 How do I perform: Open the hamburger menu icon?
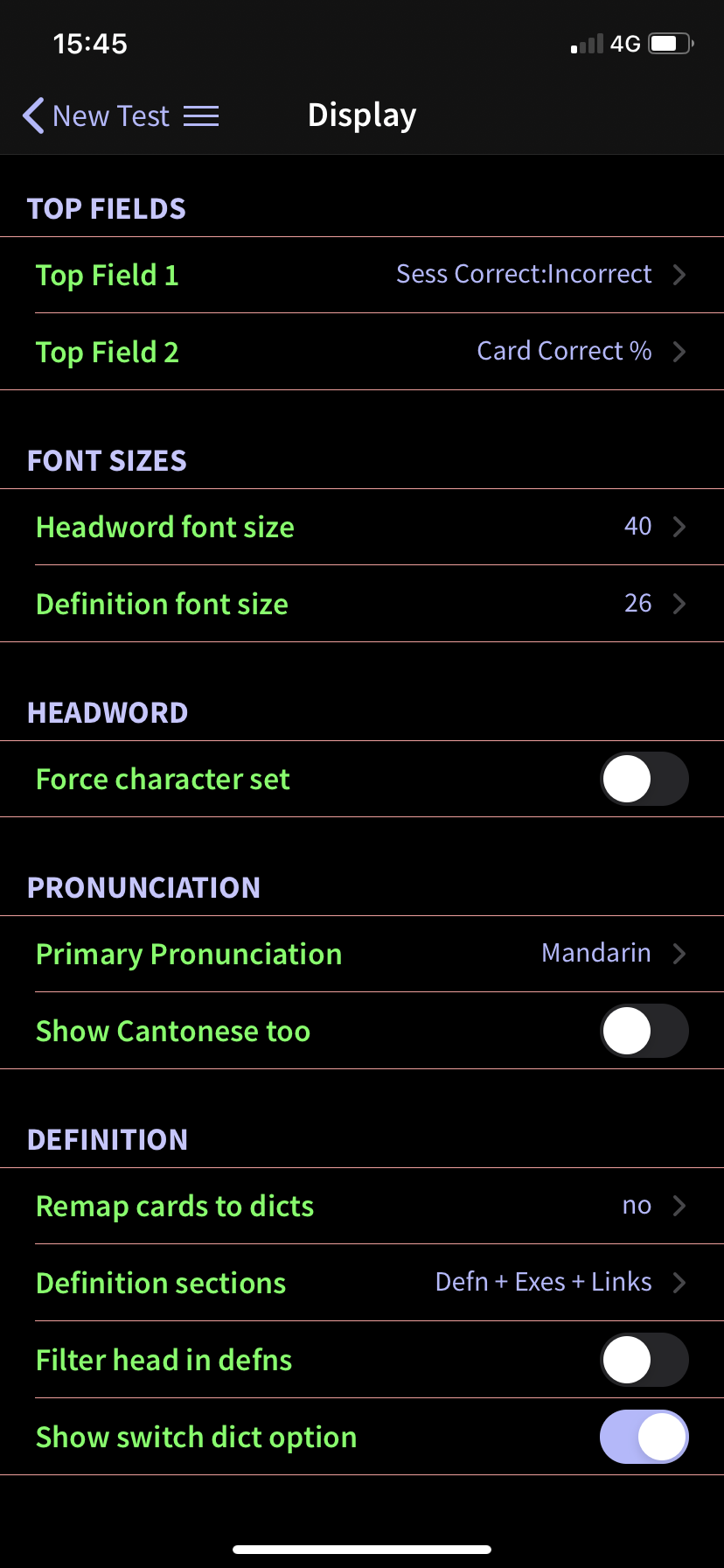click(x=201, y=115)
